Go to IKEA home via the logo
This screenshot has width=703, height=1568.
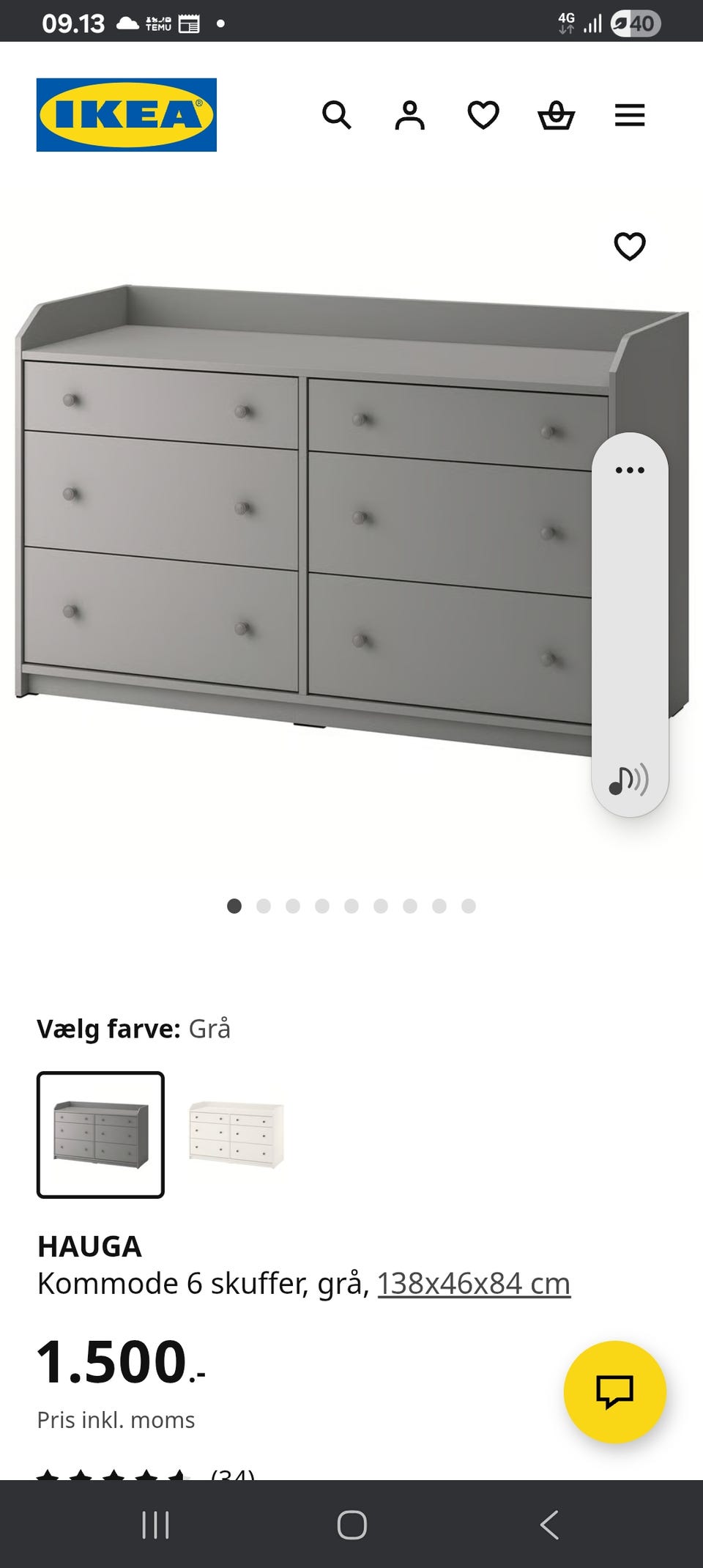[127, 115]
